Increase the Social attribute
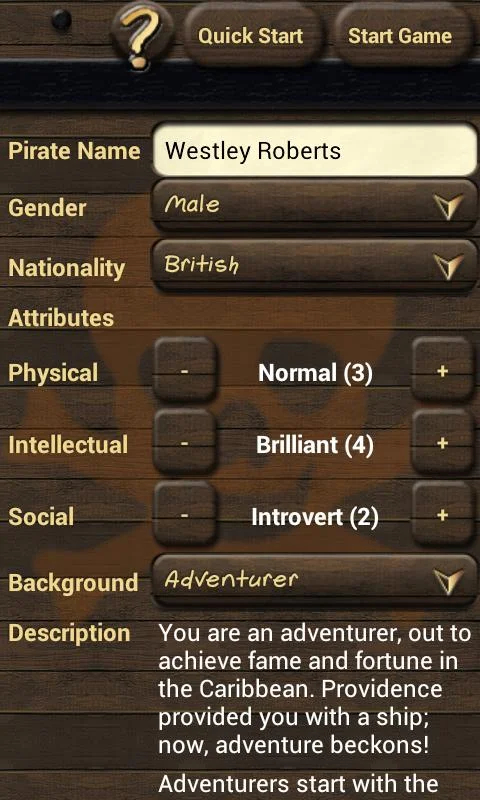This screenshot has height=800, width=480. tap(442, 514)
